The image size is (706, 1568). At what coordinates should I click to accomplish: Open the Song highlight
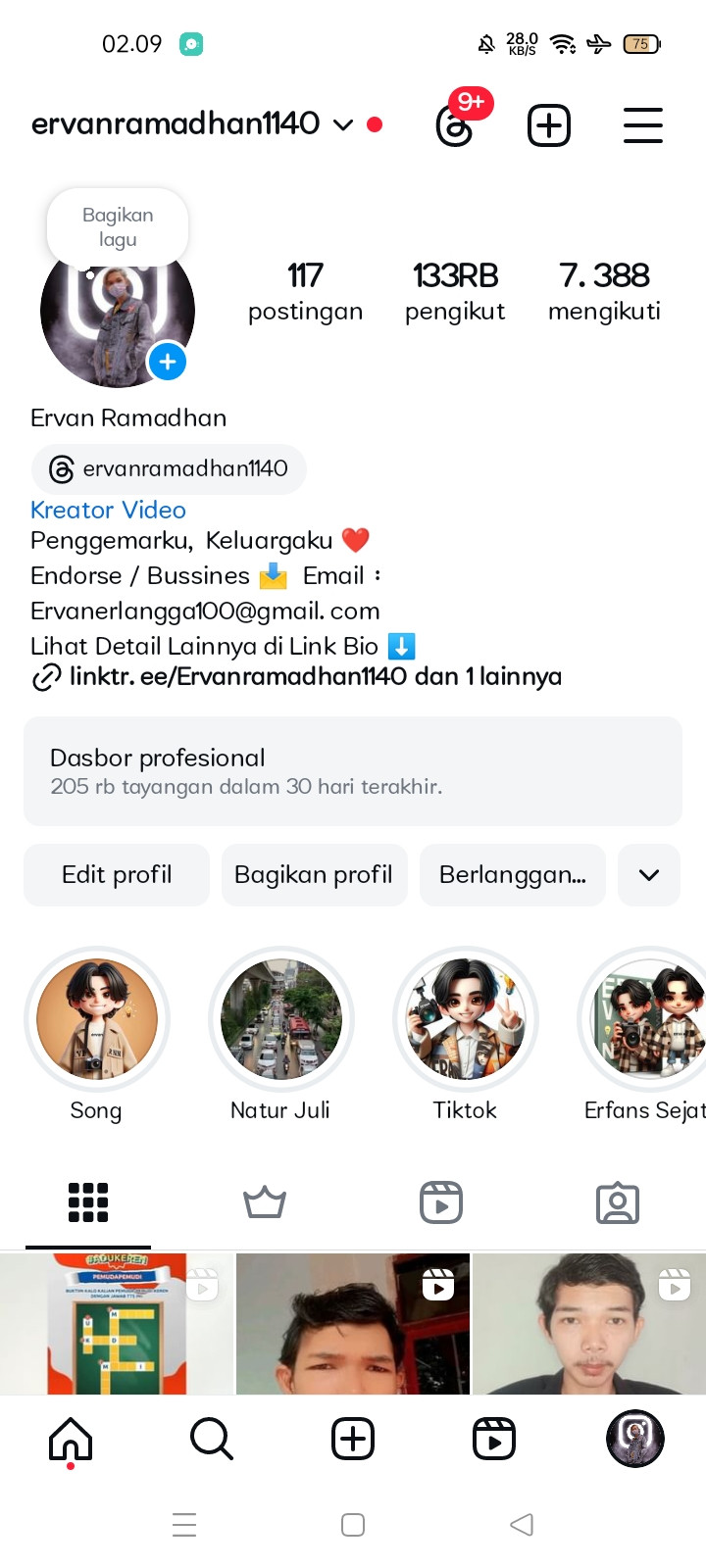tap(97, 1020)
